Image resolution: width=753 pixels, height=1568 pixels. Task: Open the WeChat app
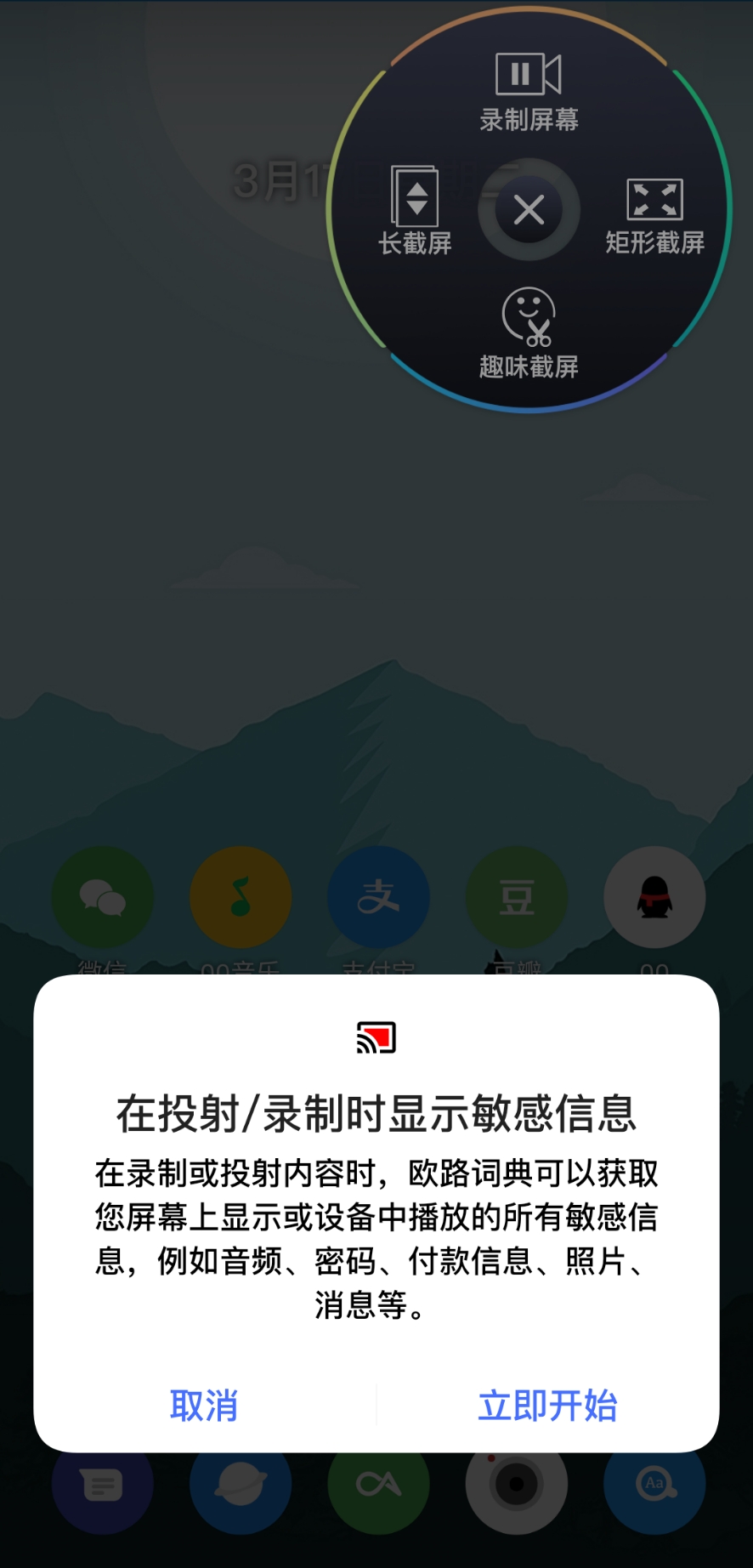coord(102,896)
